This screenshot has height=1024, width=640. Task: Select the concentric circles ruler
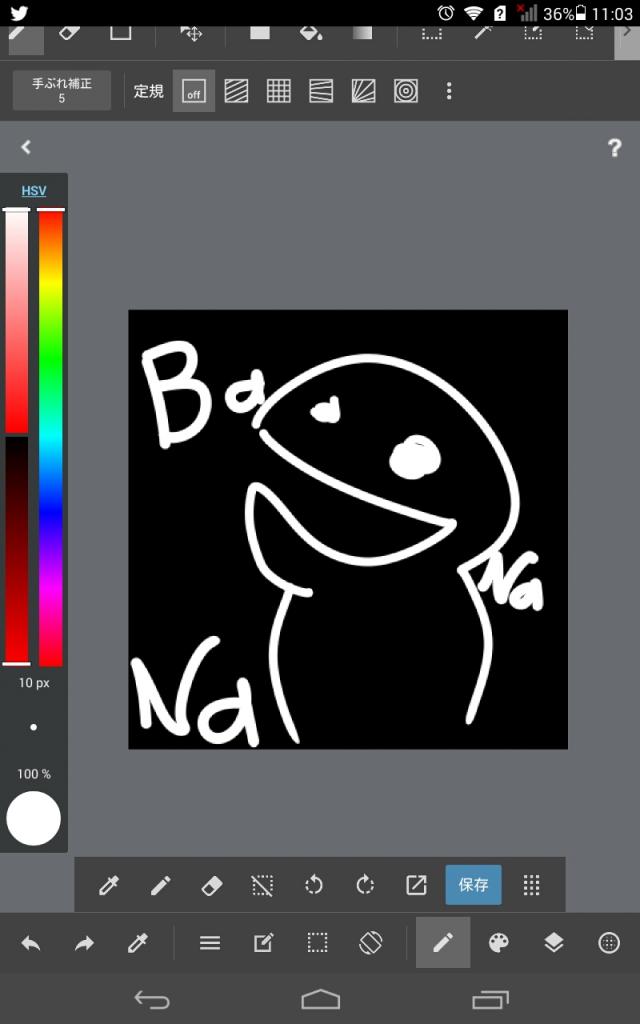(x=405, y=92)
